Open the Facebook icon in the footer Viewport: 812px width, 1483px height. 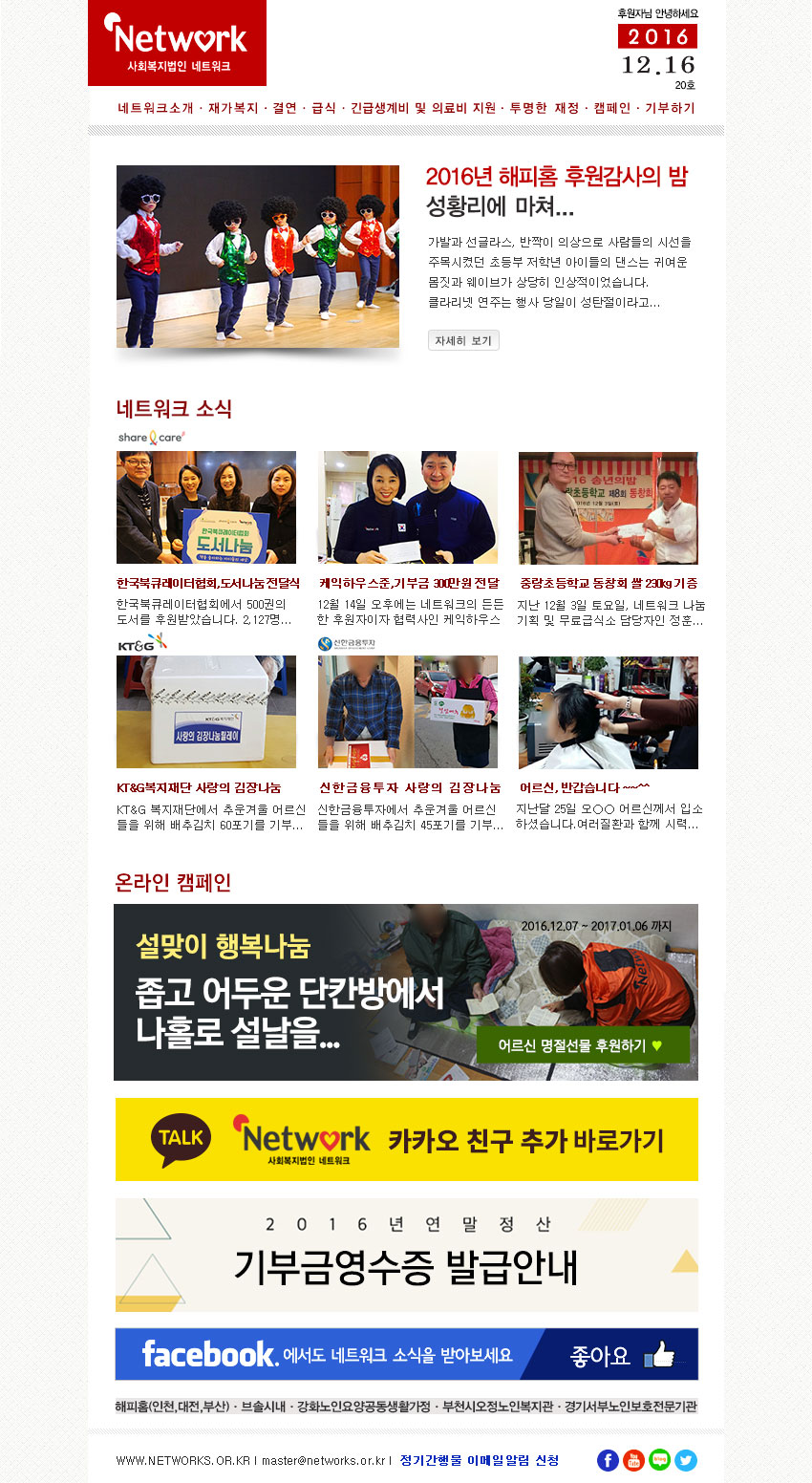coord(608,1460)
